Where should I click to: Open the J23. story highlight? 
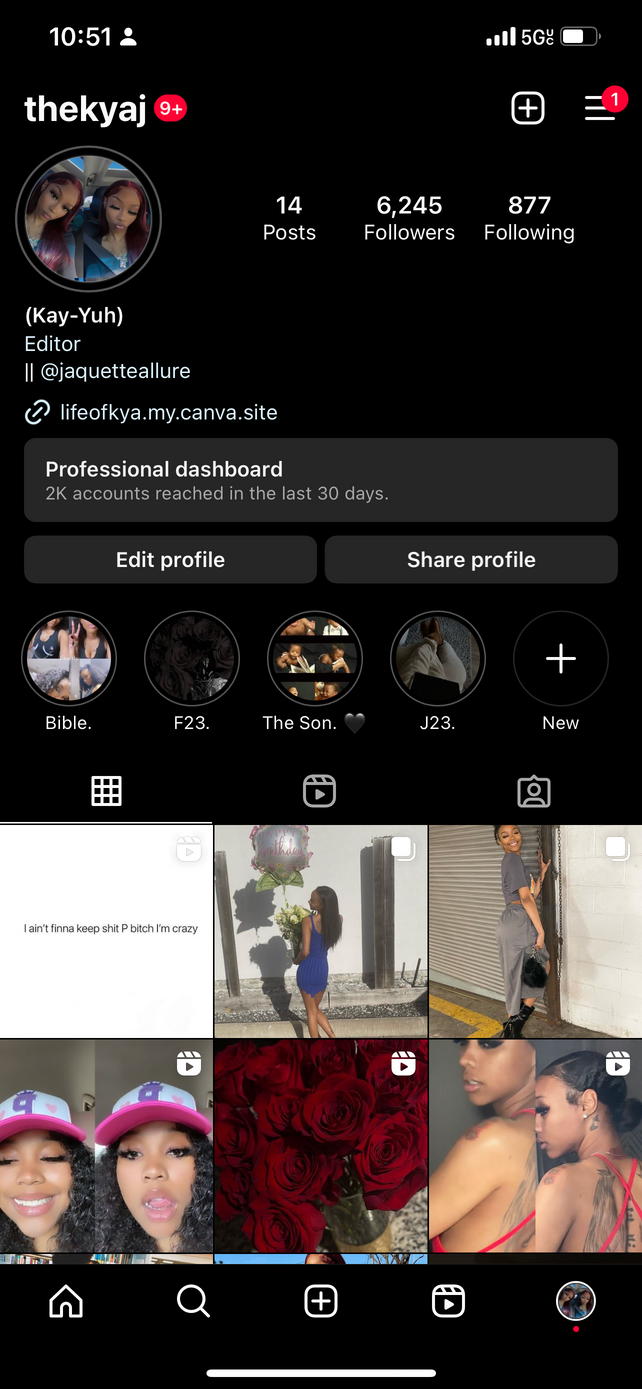[x=437, y=659]
